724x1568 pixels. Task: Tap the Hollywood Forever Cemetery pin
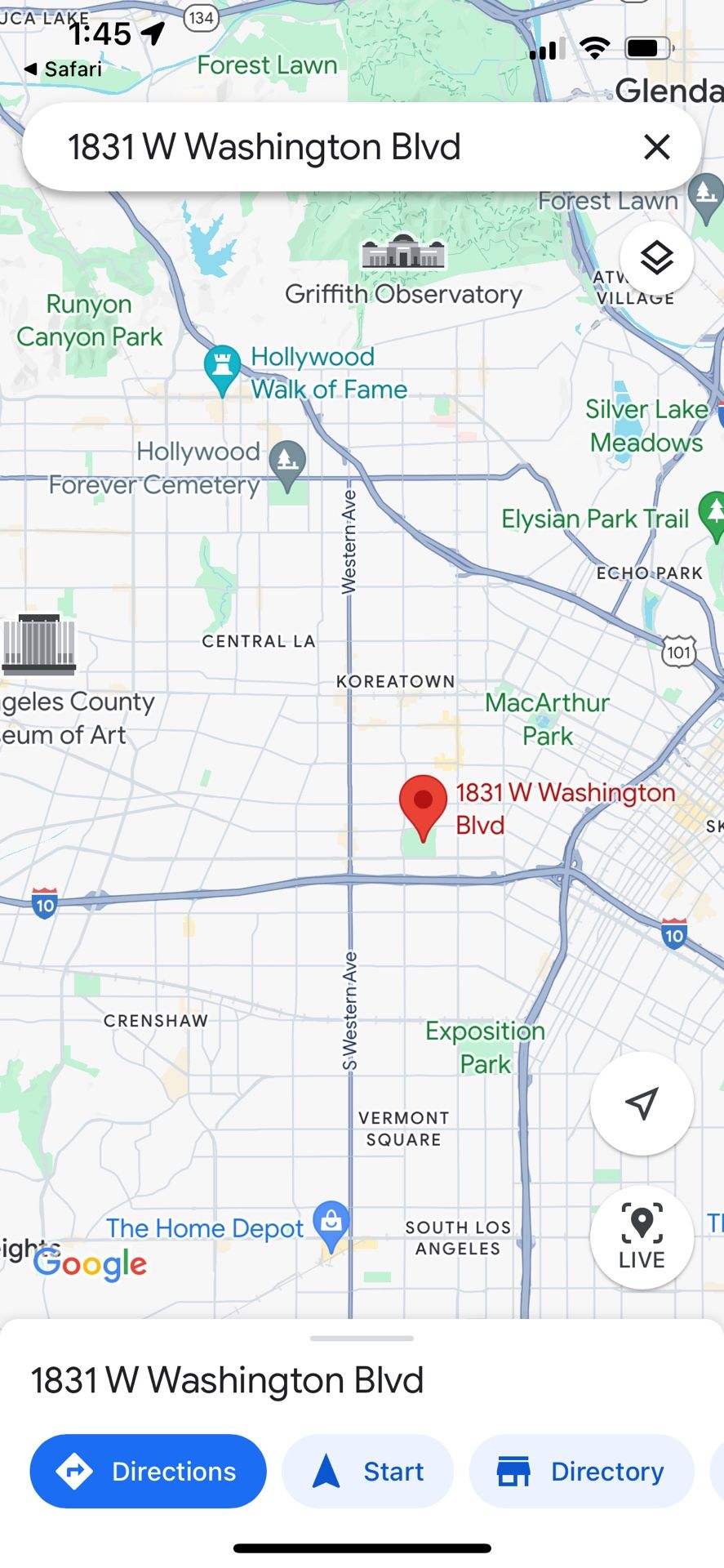pyautogui.click(x=287, y=463)
